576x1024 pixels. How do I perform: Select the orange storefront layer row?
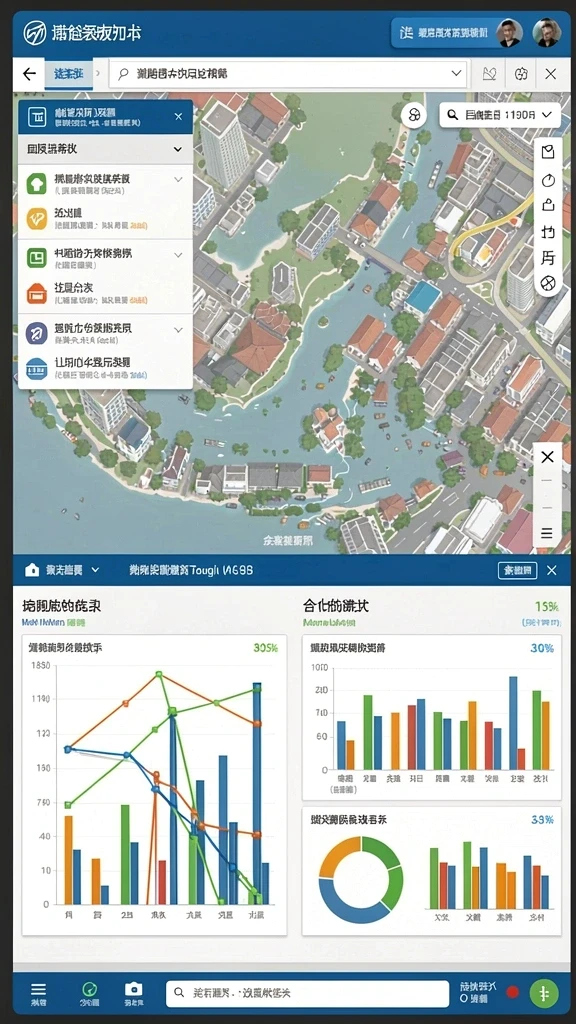point(105,293)
